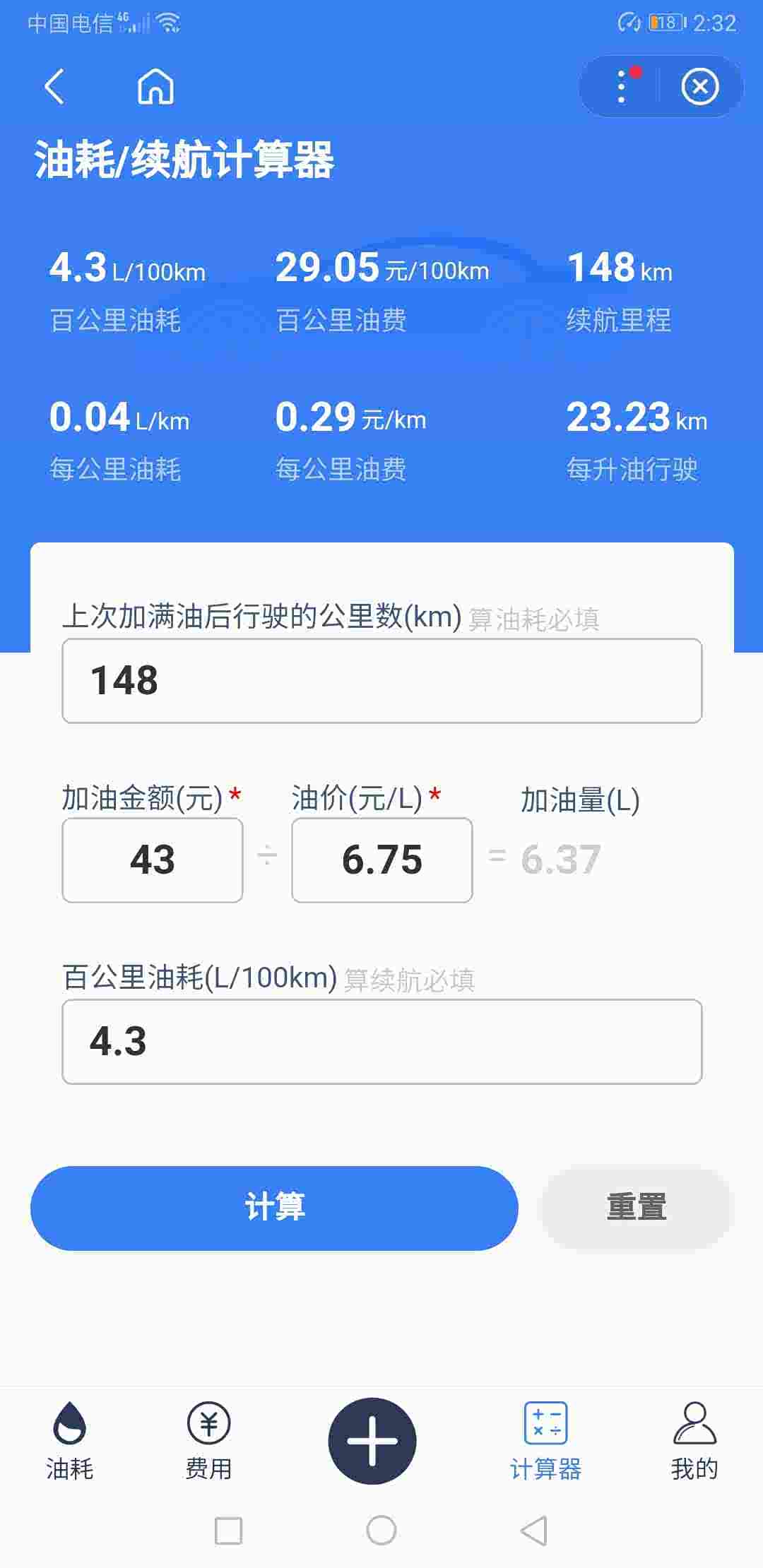Edit the 加油金额 field showing 43
Viewport: 763px width, 1568px height.
153,860
